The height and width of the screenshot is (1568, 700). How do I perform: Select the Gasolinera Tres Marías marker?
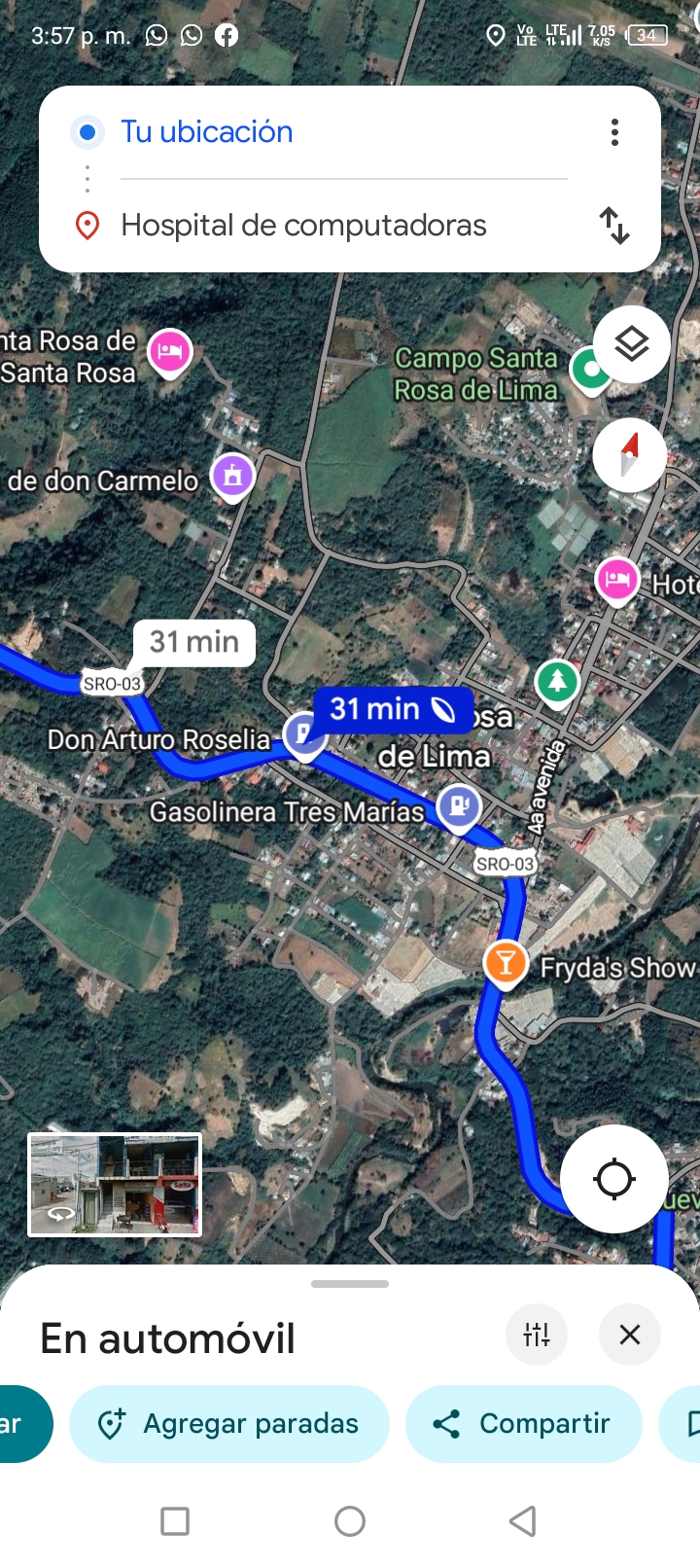(x=458, y=807)
